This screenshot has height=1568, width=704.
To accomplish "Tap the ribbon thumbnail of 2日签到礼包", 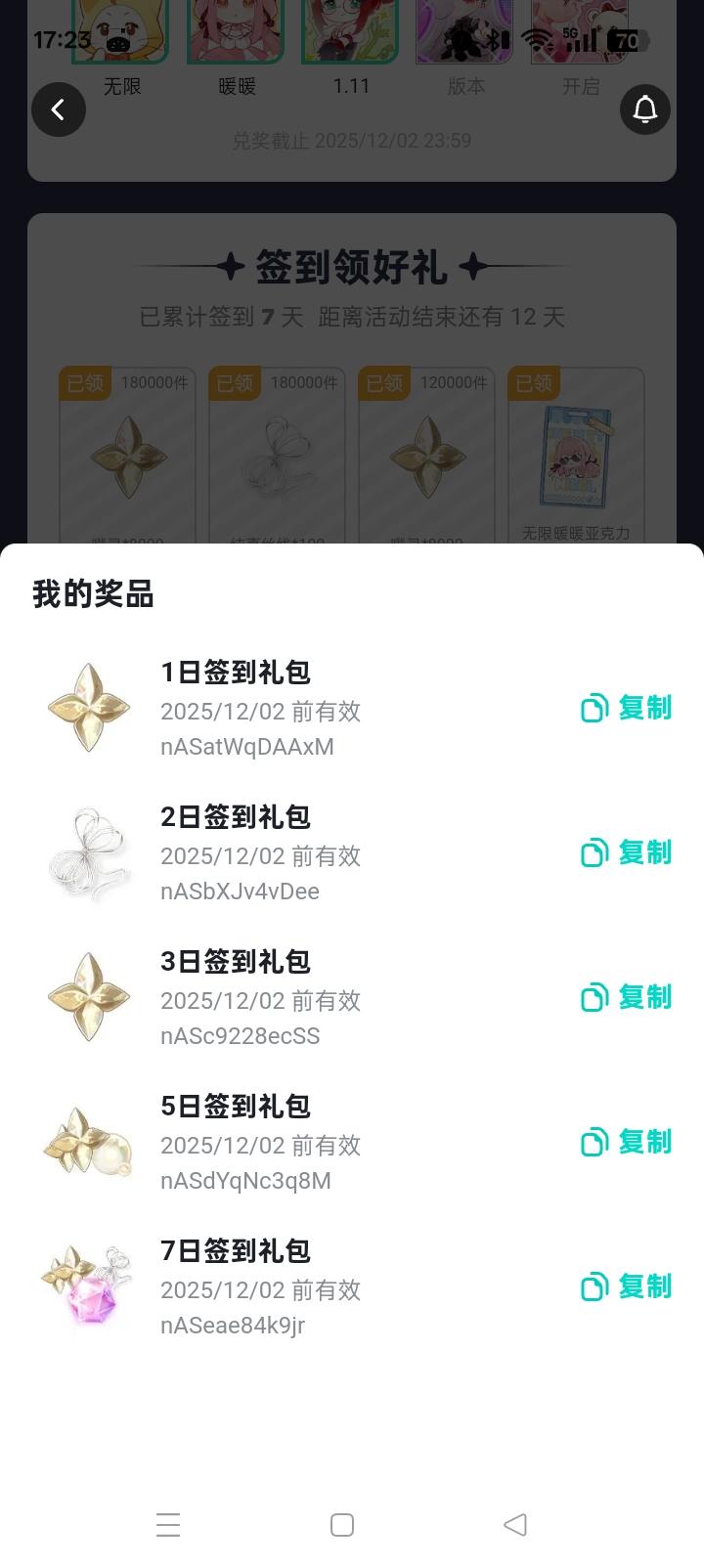I will tap(89, 852).
